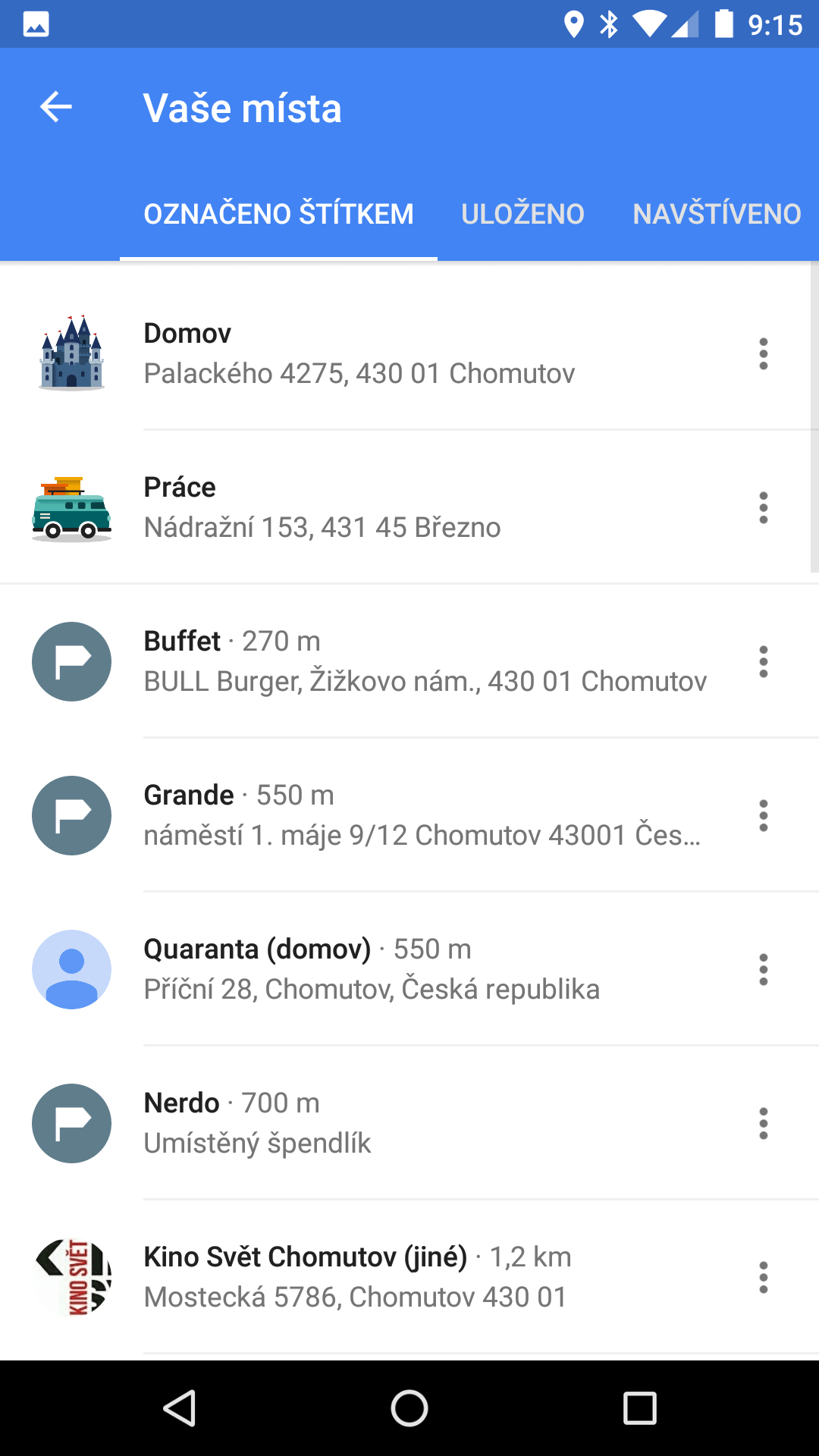Open overflow menu for Grande
The width and height of the screenshot is (819, 1456).
[x=764, y=816]
